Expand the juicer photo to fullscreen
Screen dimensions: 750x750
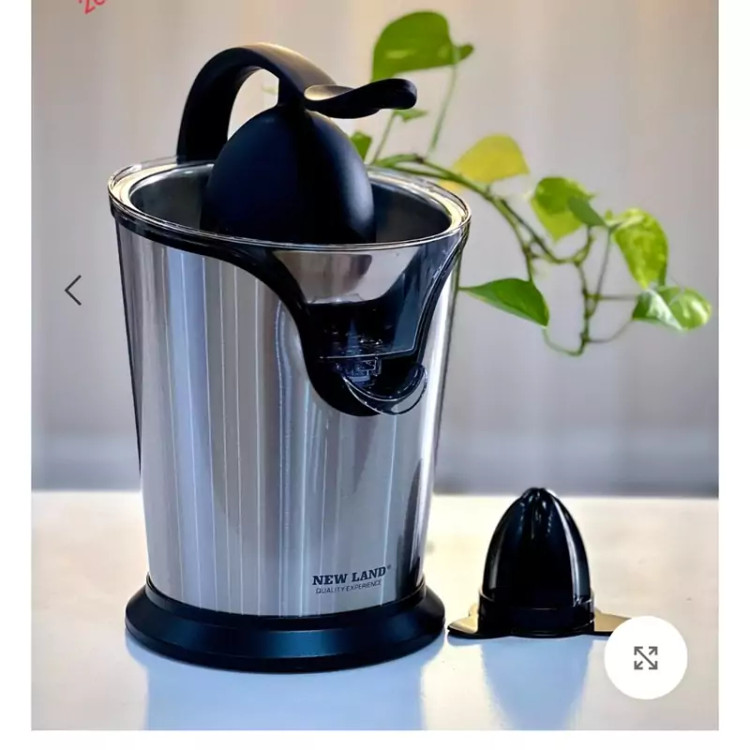[645, 657]
